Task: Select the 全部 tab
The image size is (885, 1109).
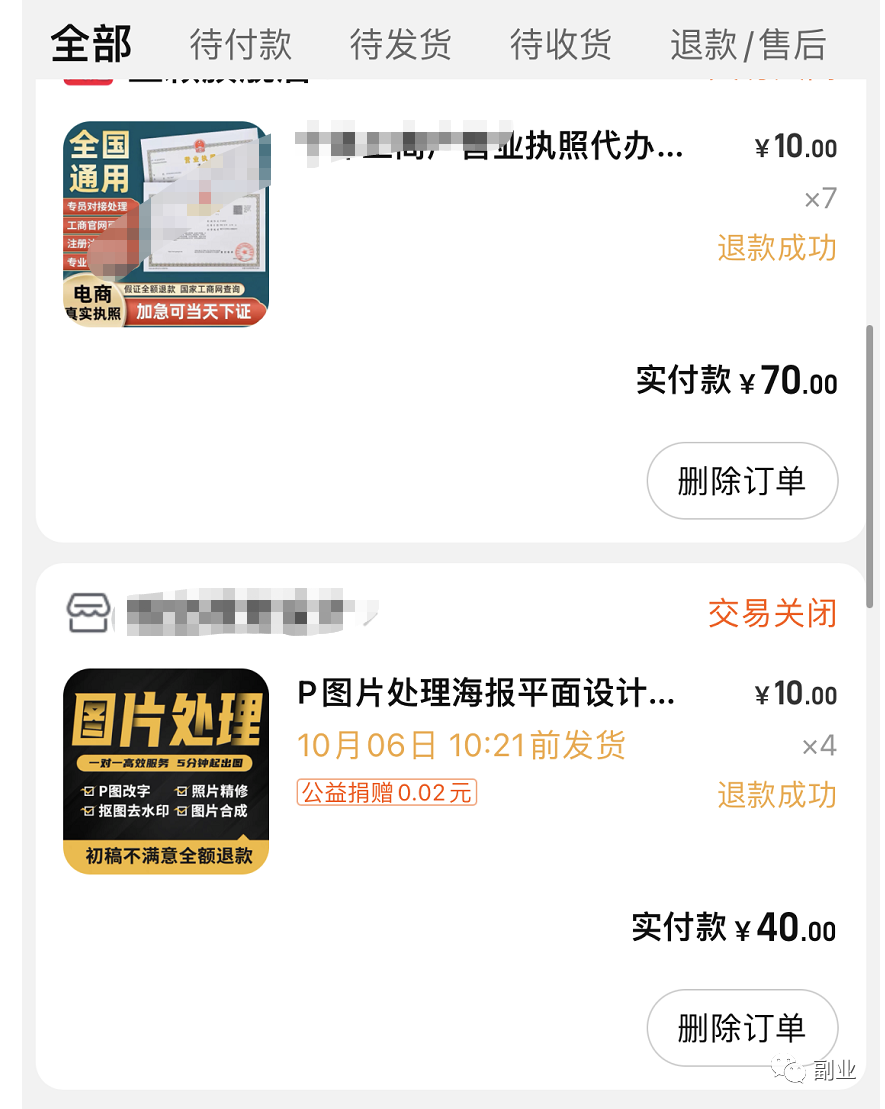Action: [91, 45]
